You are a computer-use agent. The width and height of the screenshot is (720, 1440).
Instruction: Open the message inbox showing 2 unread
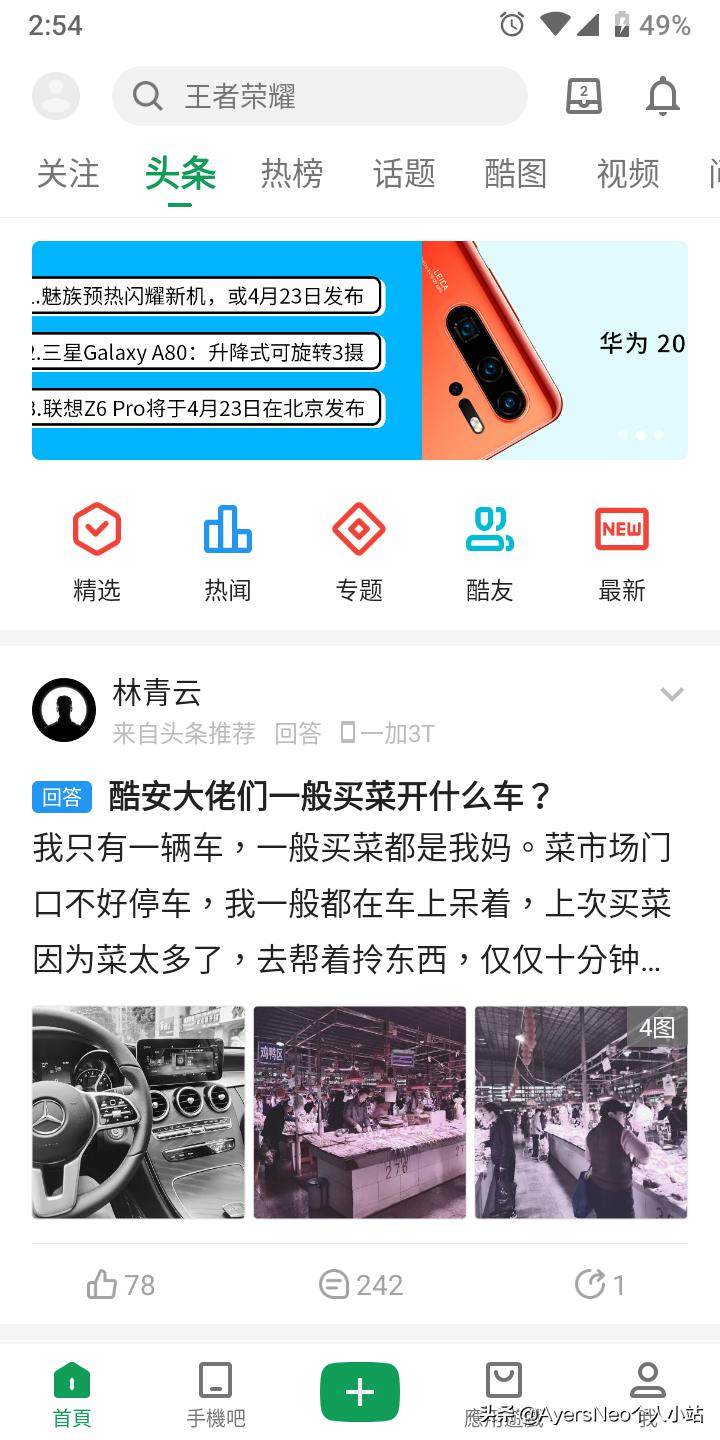pos(583,96)
